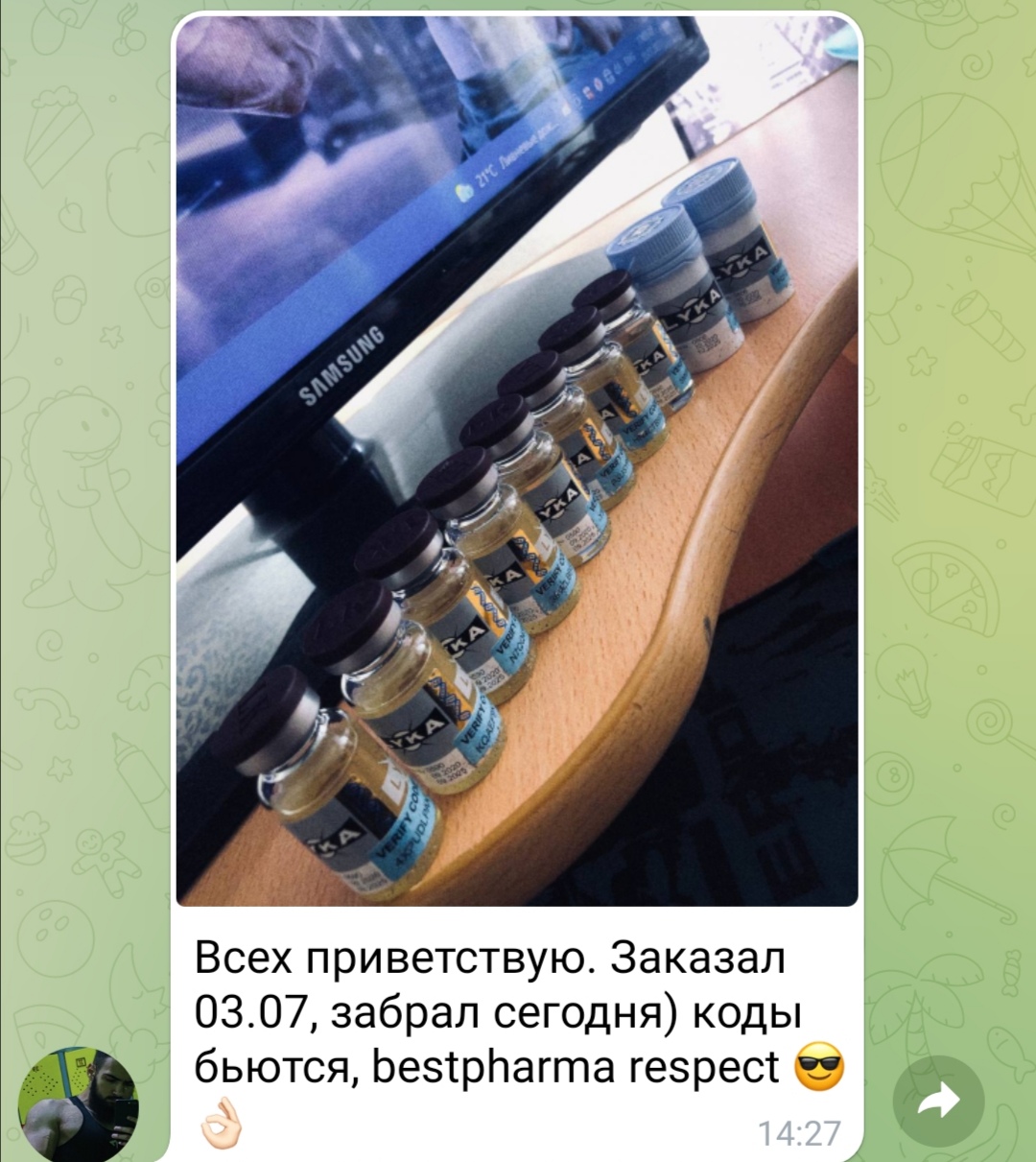Open the sender's profile picture
Viewport: 1036px width, 1162px height.
tap(80, 1103)
